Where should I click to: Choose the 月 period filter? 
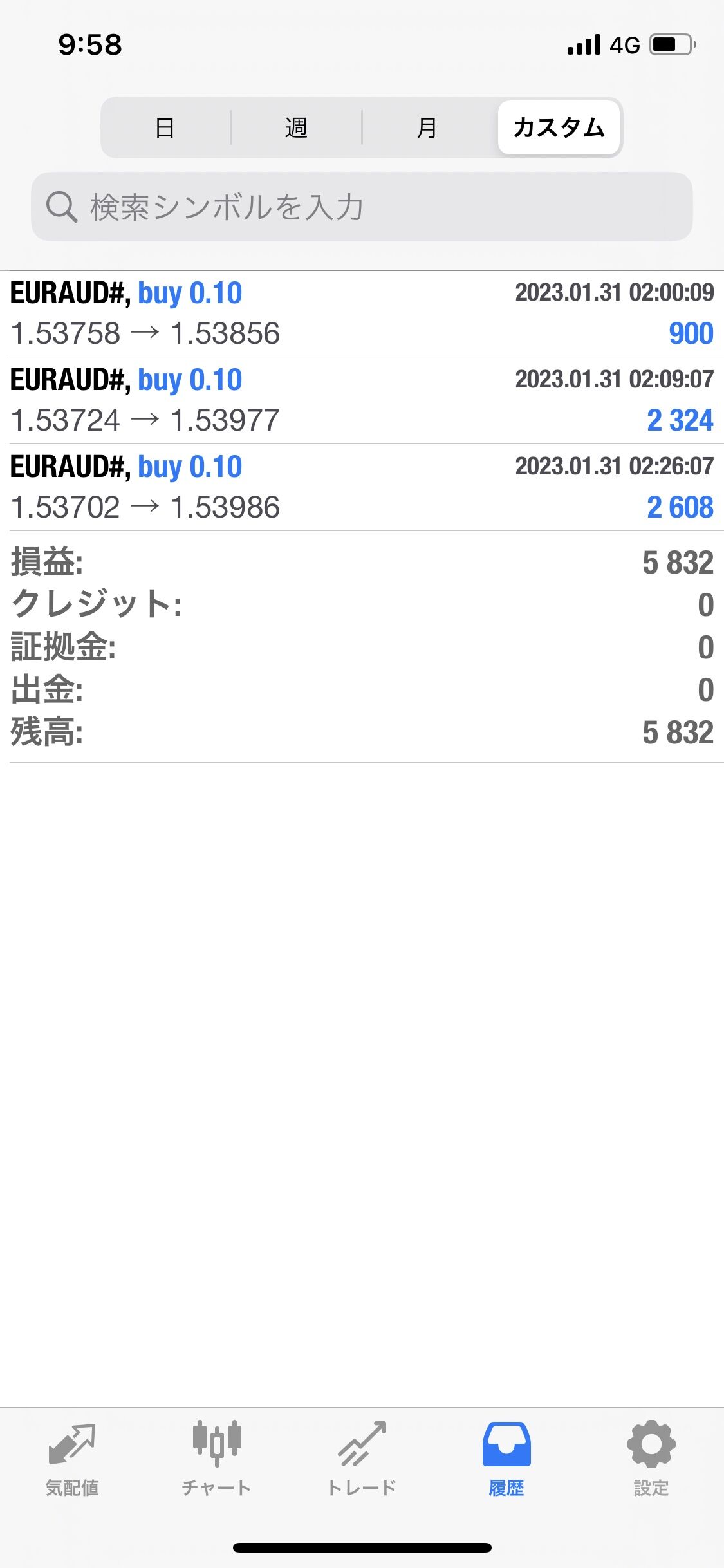click(427, 127)
